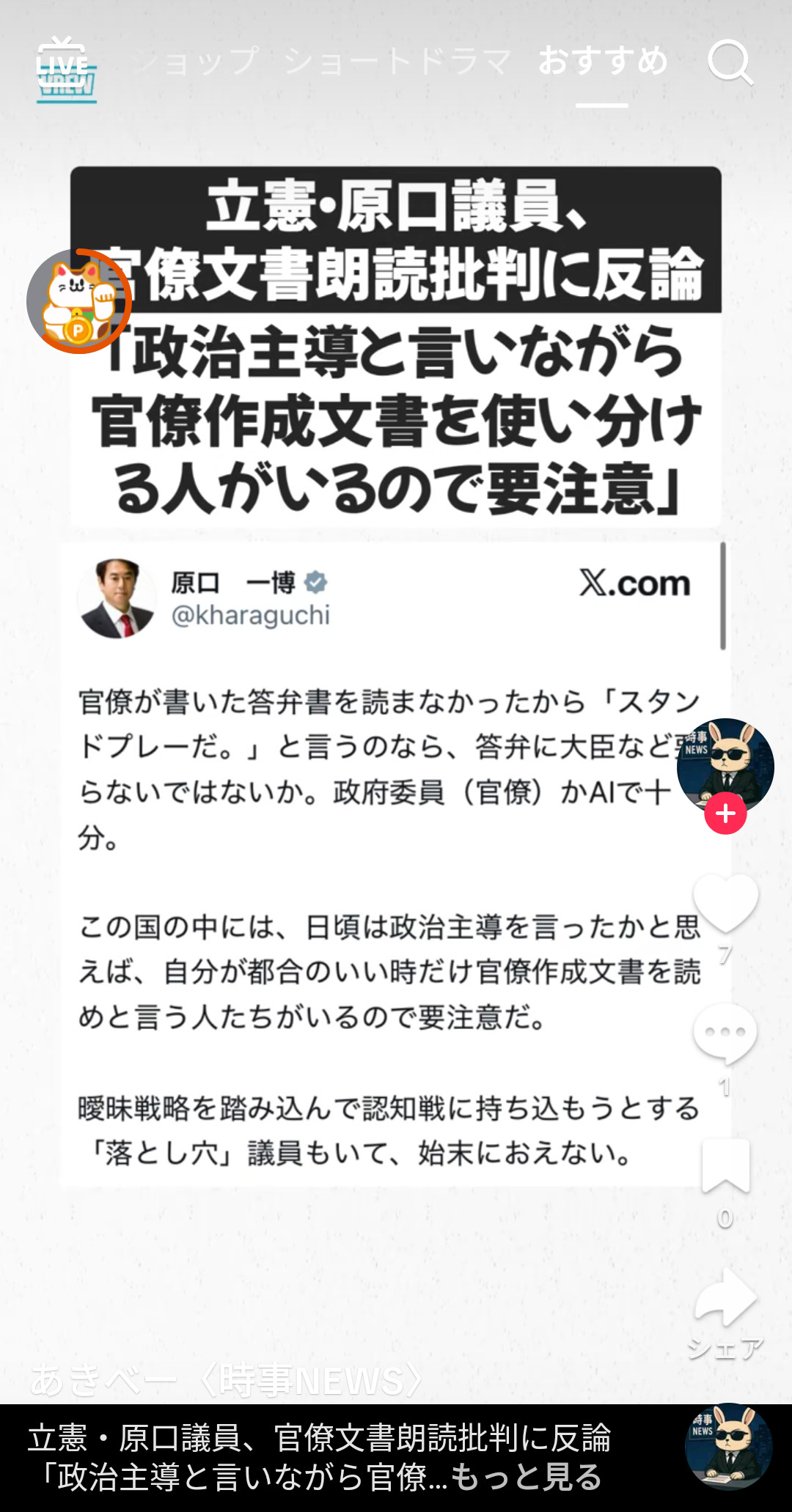Select the おすすめ tab
The height and width of the screenshot is (1512, 792).
pyautogui.click(x=603, y=61)
